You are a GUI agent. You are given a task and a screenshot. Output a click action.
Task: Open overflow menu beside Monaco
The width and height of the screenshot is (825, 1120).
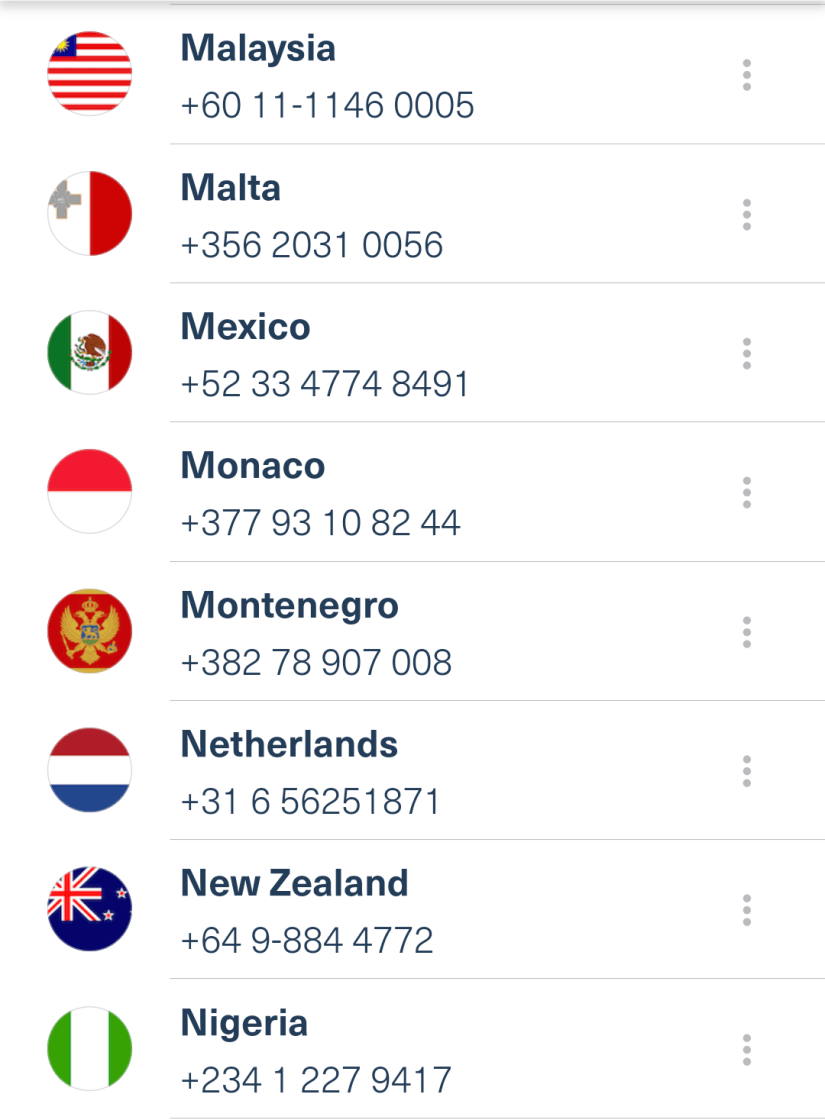(x=746, y=493)
